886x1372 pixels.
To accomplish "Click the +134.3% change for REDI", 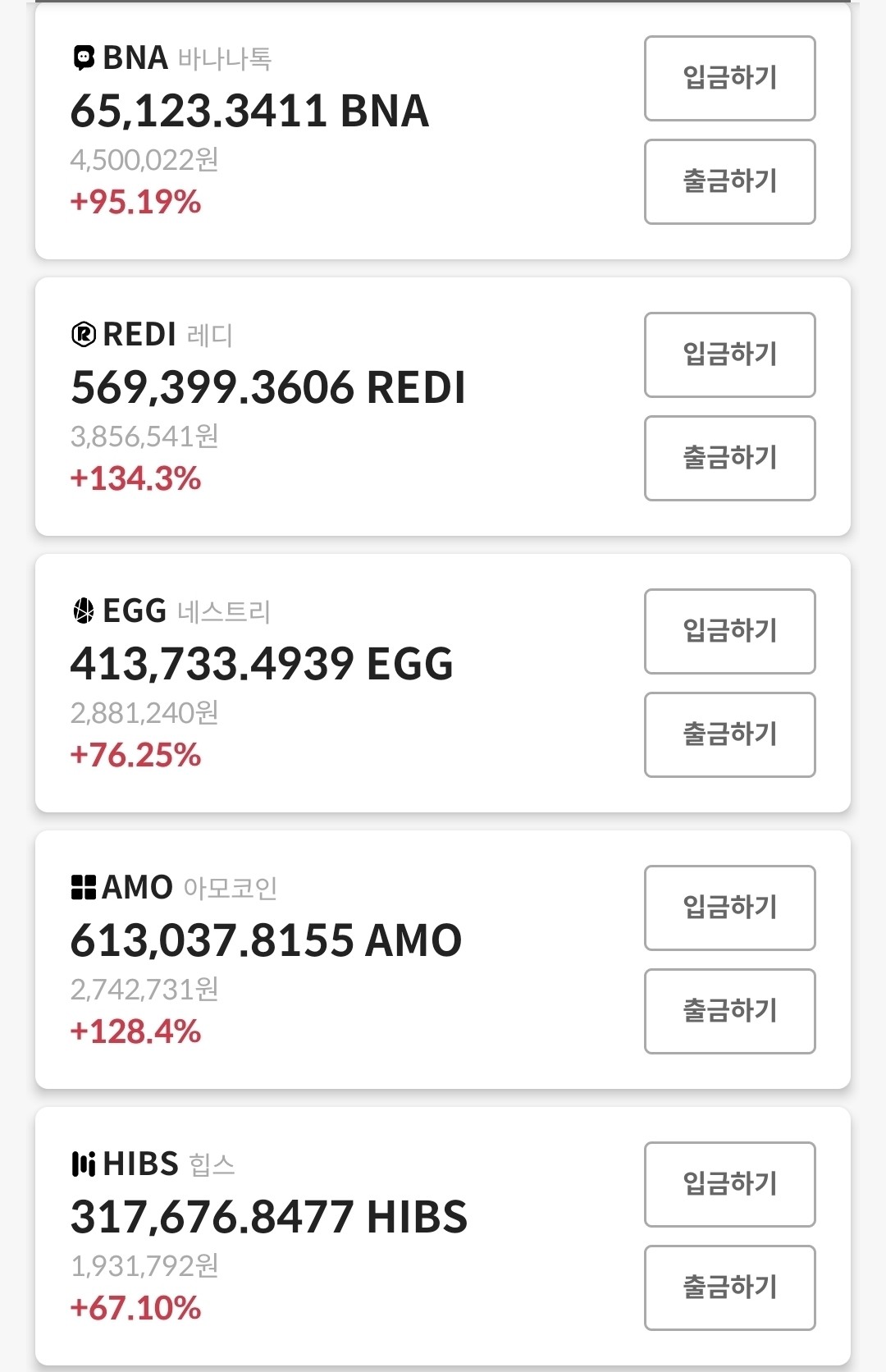I will tap(135, 480).
